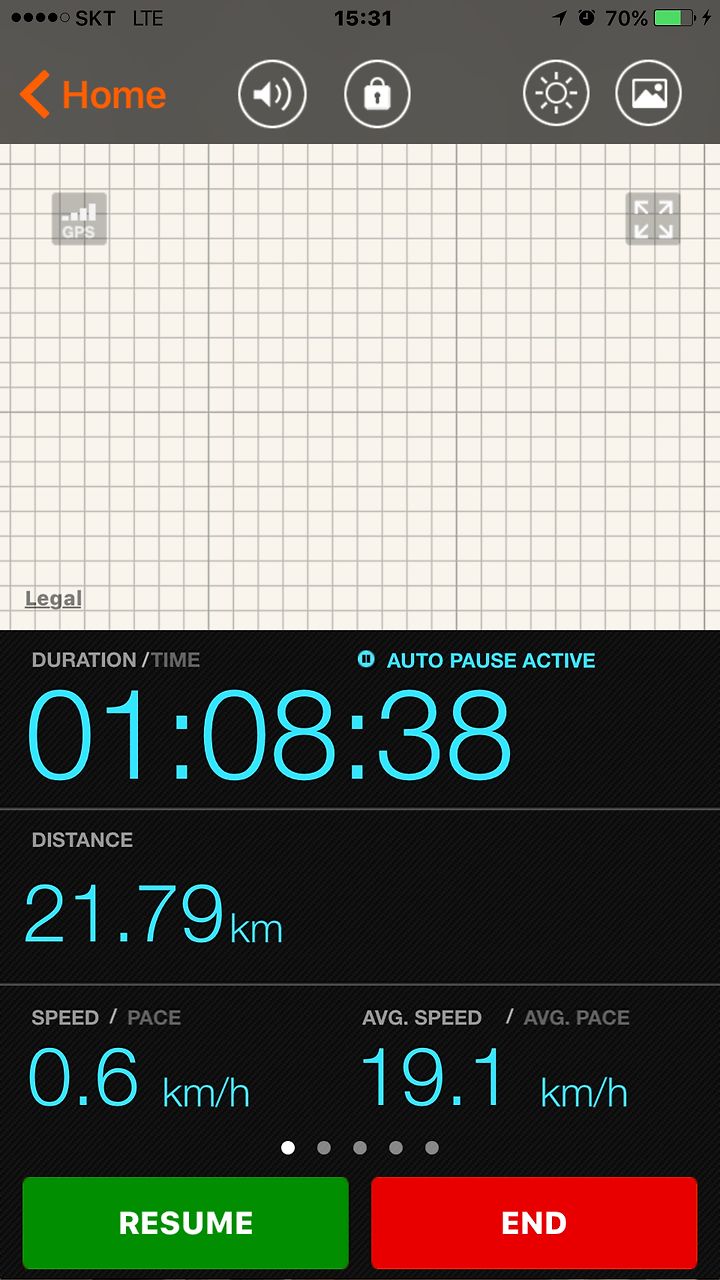The height and width of the screenshot is (1280, 720).
Task: Toggle the sound speaker icon
Action: [x=272, y=95]
